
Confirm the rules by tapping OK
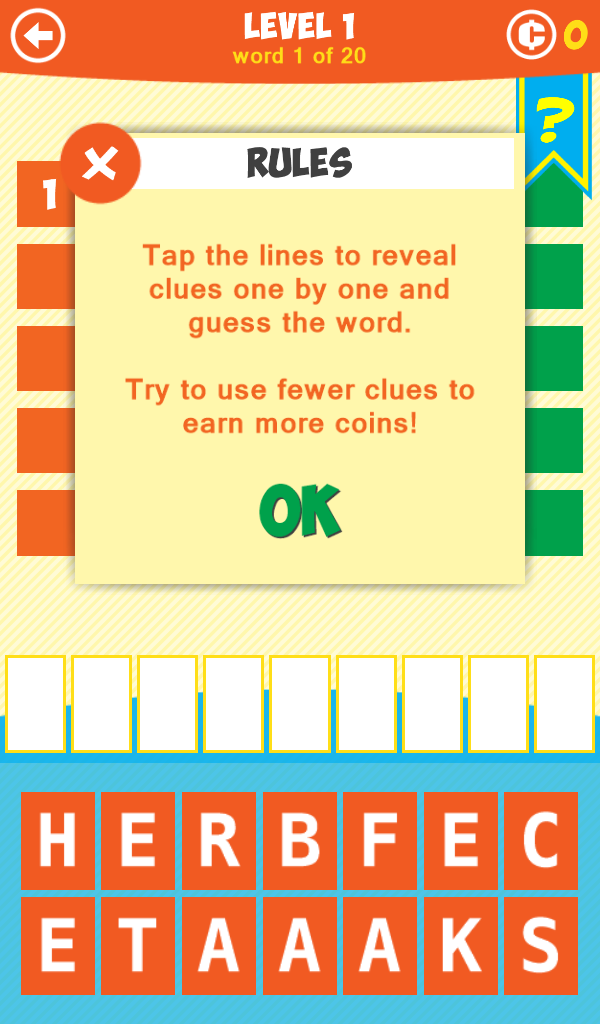click(x=300, y=512)
